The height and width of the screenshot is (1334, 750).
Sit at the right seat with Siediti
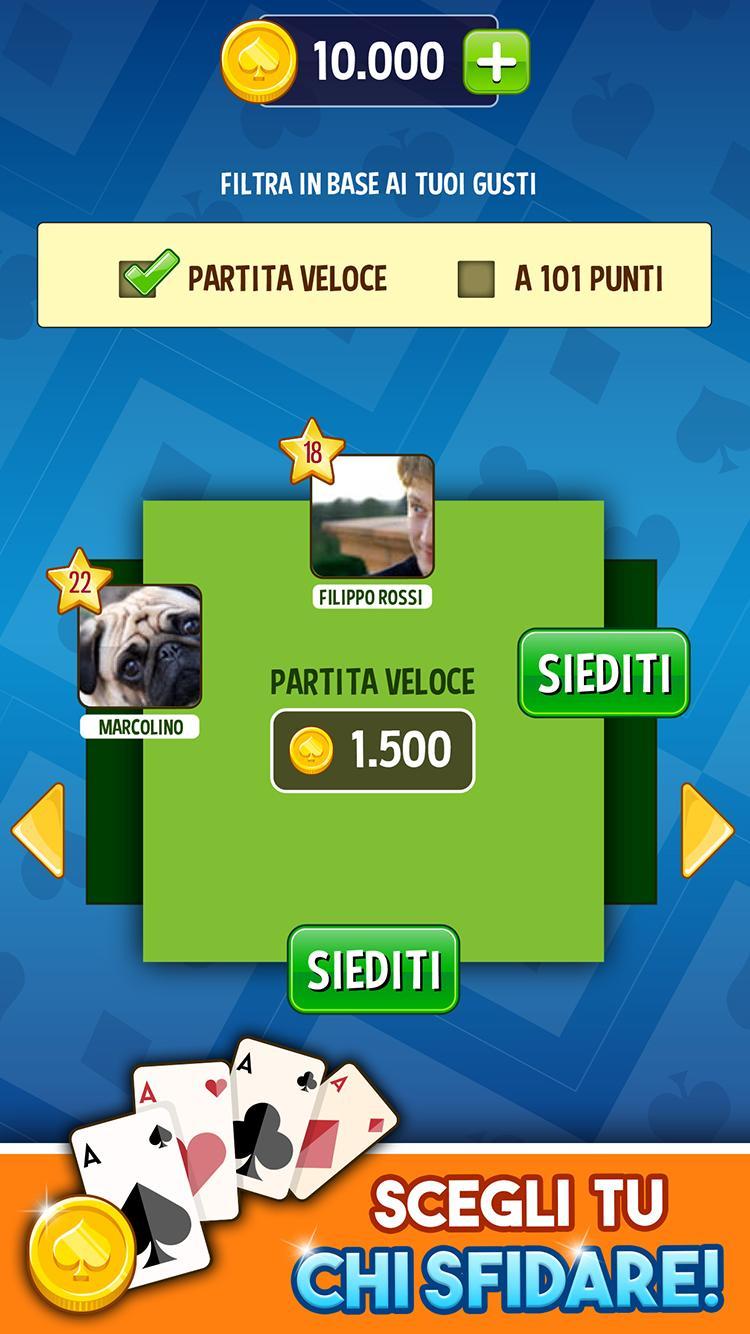(603, 673)
